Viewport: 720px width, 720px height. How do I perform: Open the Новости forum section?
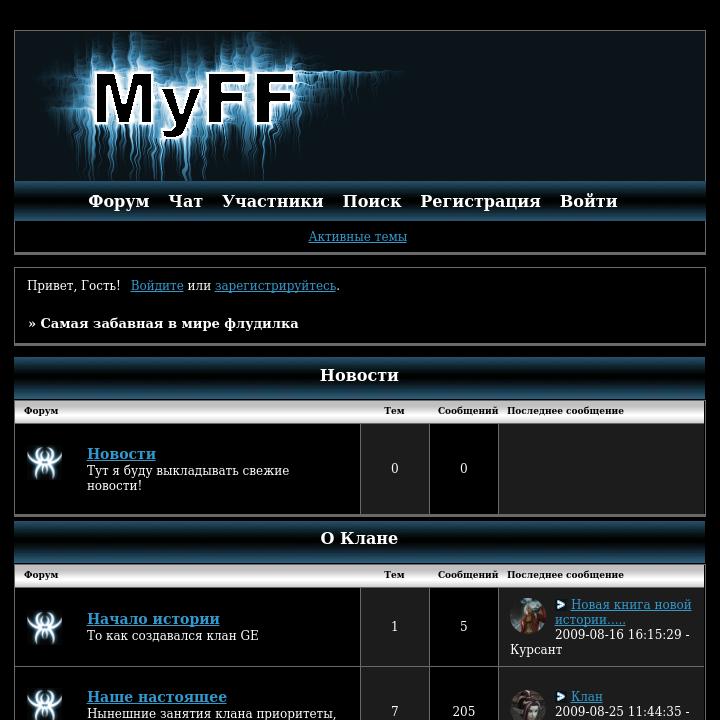pyautogui.click(x=121, y=454)
